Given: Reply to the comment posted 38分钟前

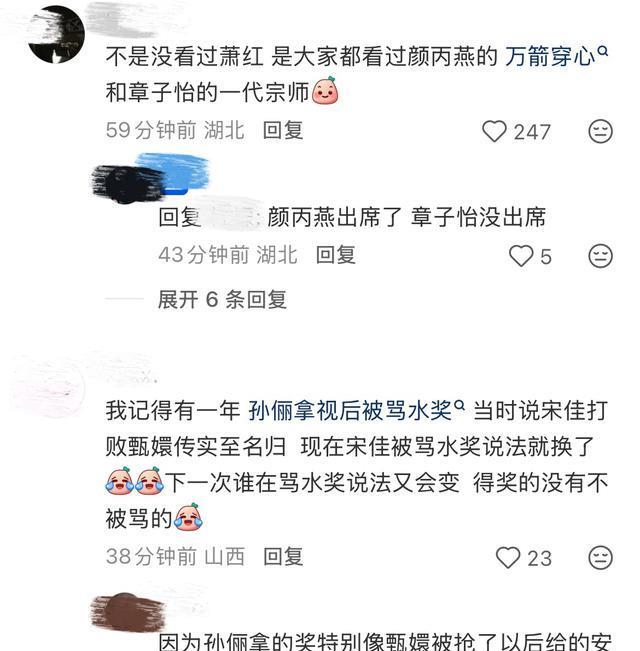Looking at the screenshot, I should coord(283,556).
